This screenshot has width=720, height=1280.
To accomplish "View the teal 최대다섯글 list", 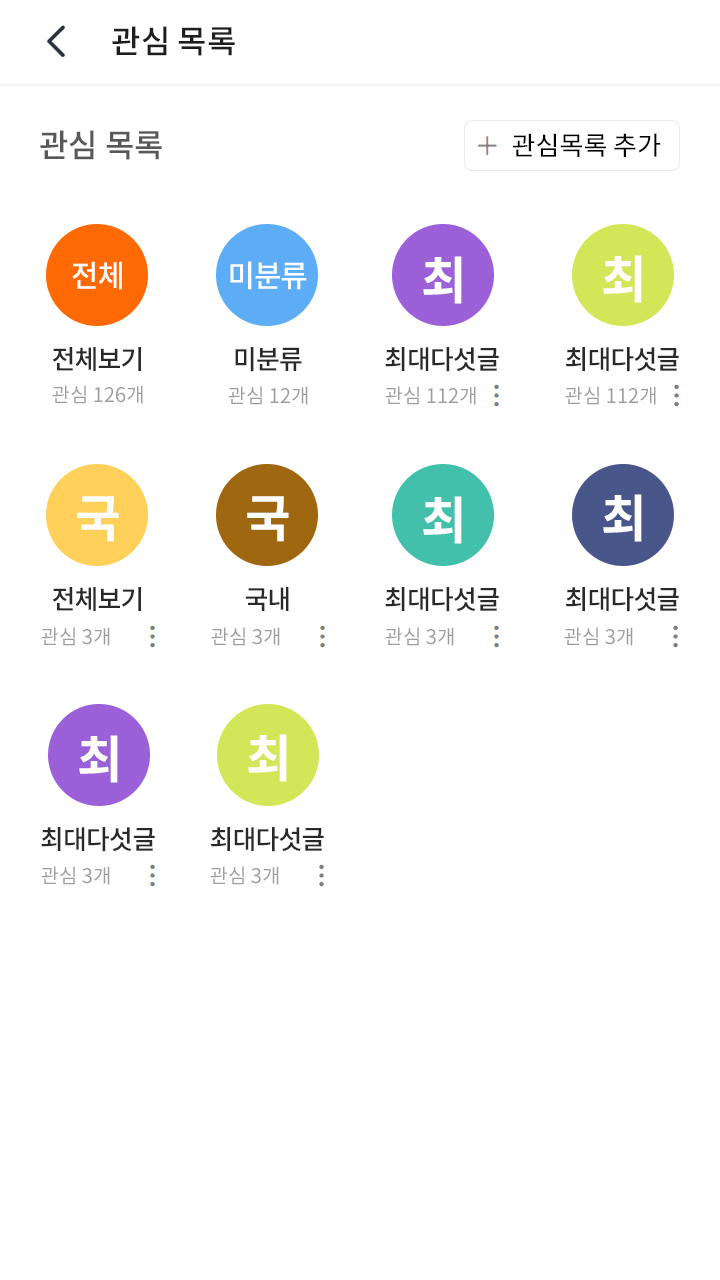I will 443,515.
